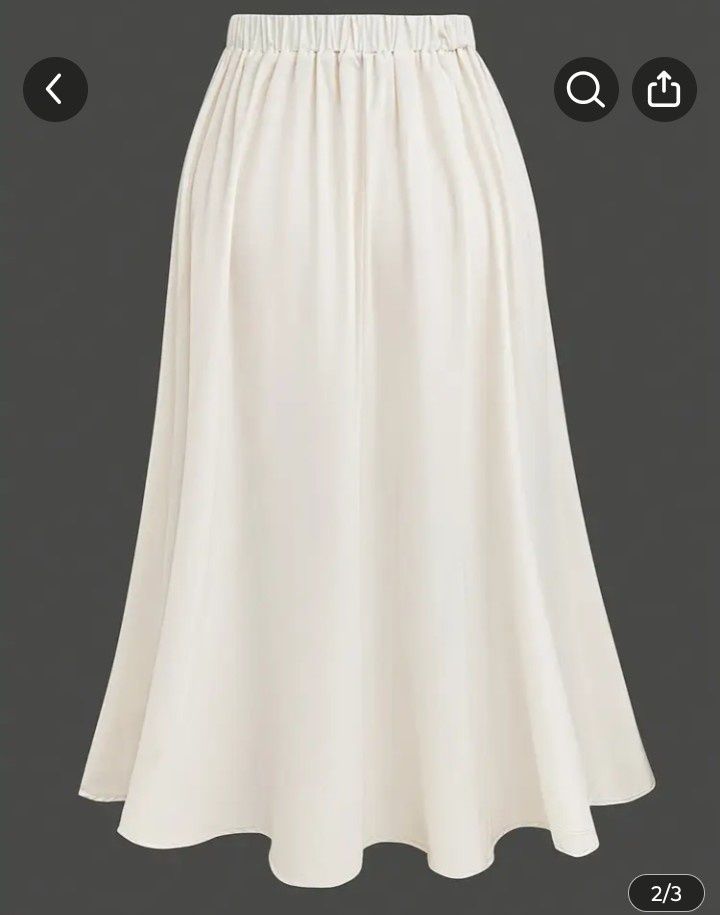The width and height of the screenshot is (720, 915).
Task: Open the search magnifier icon
Action: pos(586,90)
